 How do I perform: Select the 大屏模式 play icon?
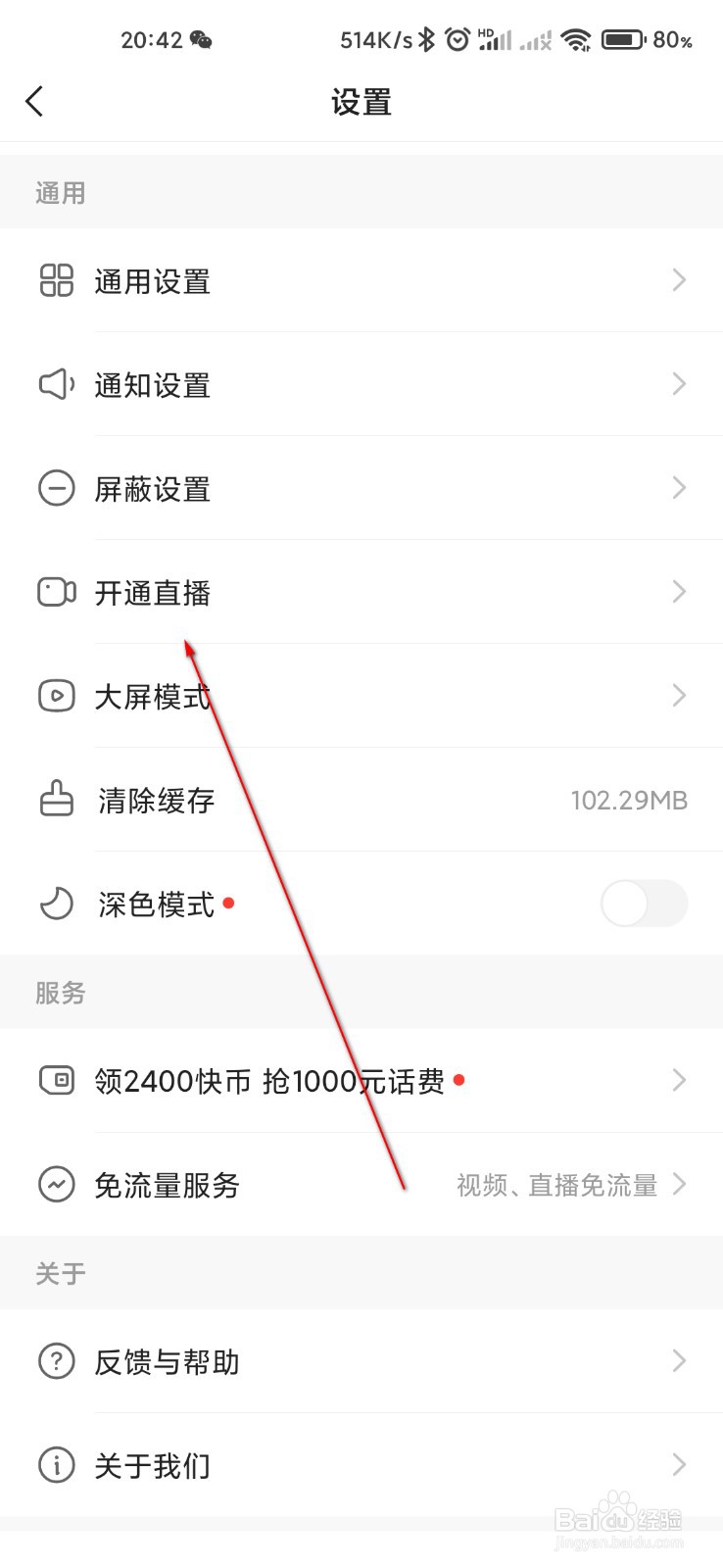click(x=56, y=697)
